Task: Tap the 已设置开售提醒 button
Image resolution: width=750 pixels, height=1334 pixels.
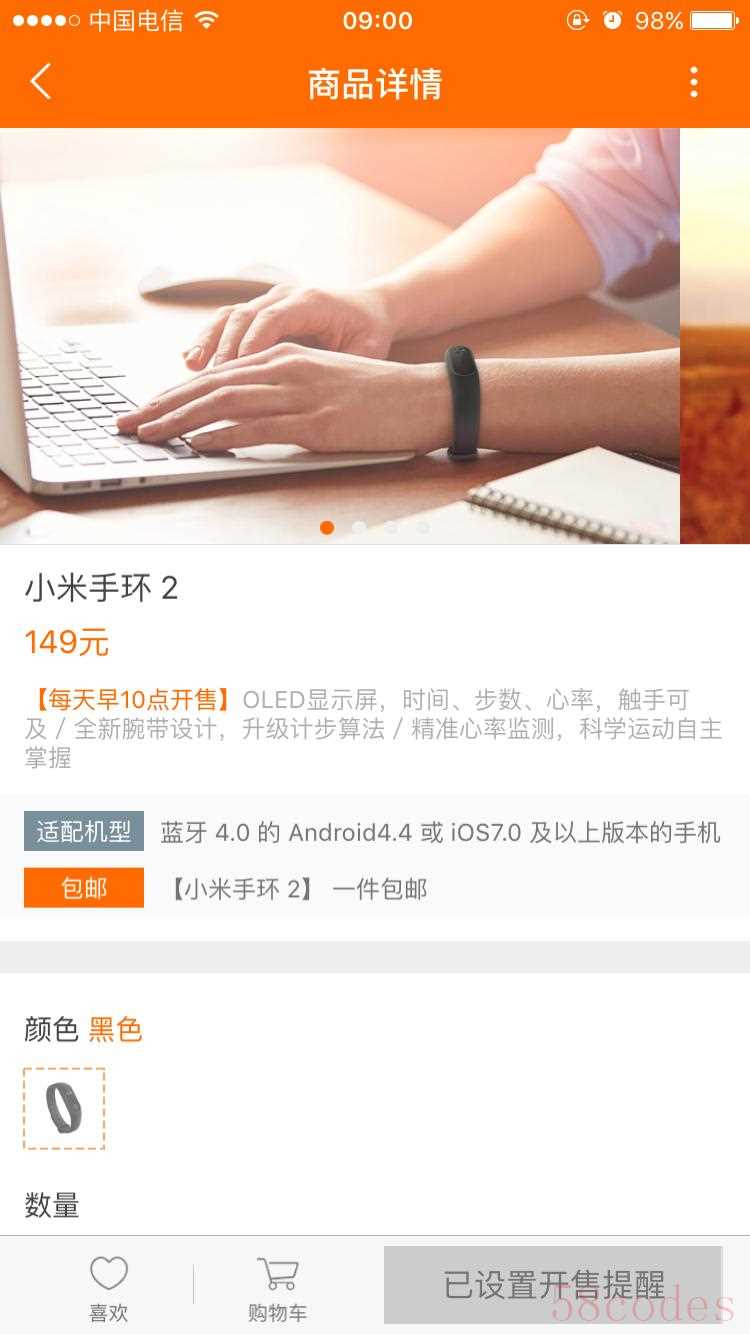Action: 553,1285
